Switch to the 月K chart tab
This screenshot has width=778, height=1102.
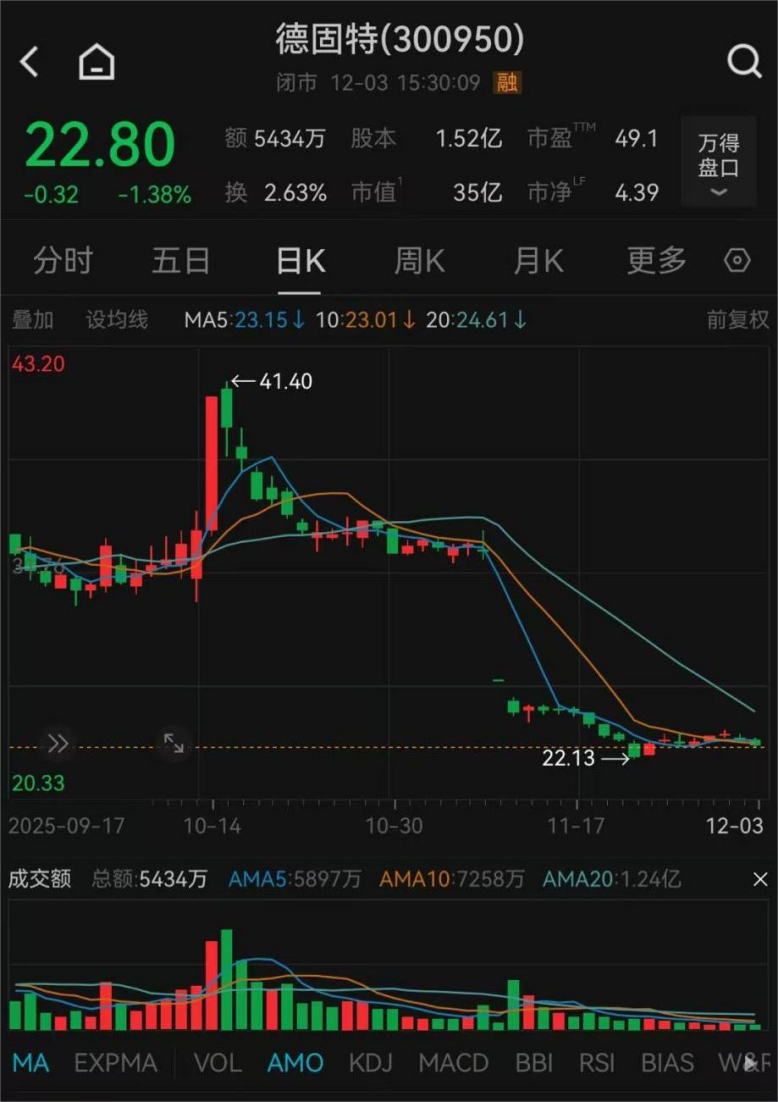pos(538,262)
